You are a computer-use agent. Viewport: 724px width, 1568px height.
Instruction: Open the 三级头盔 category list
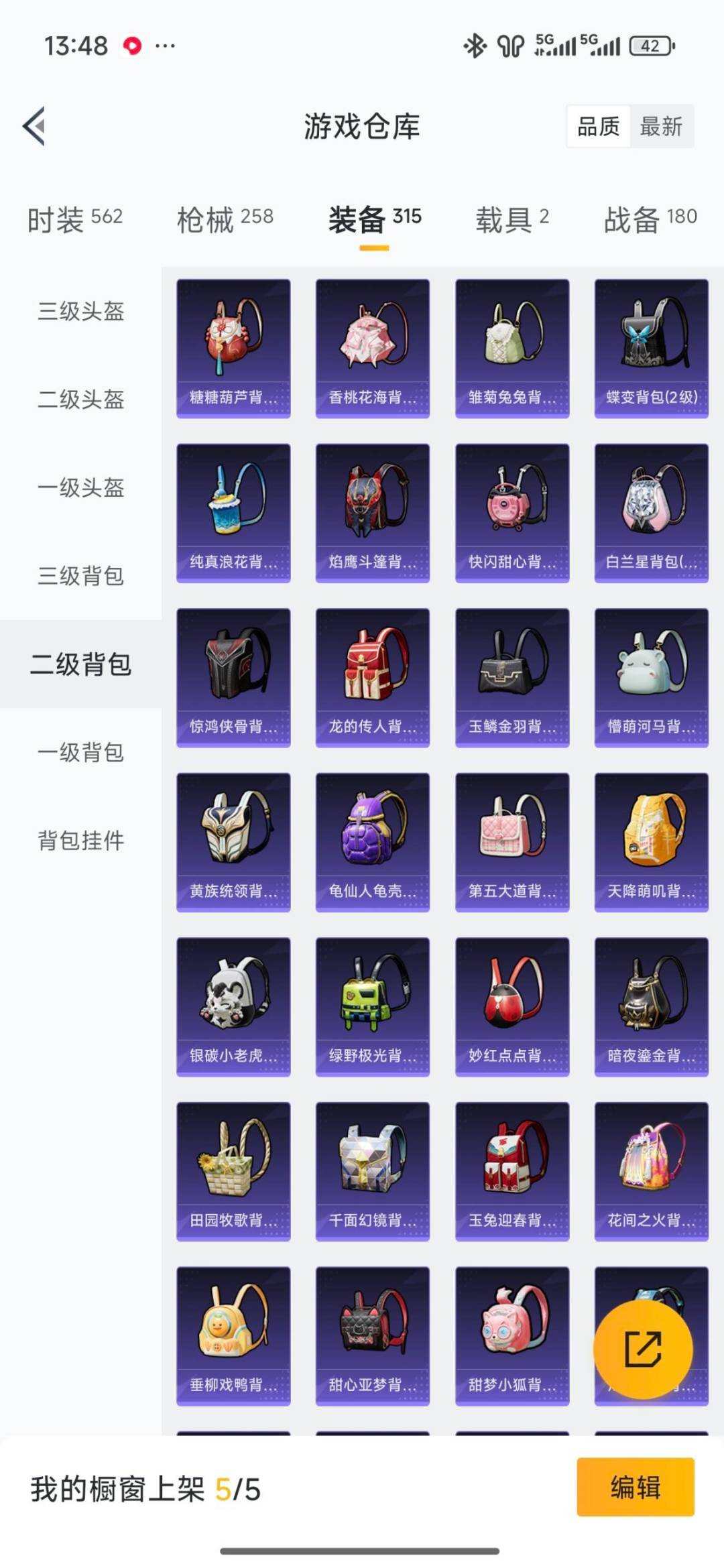pyautogui.click(x=80, y=312)
